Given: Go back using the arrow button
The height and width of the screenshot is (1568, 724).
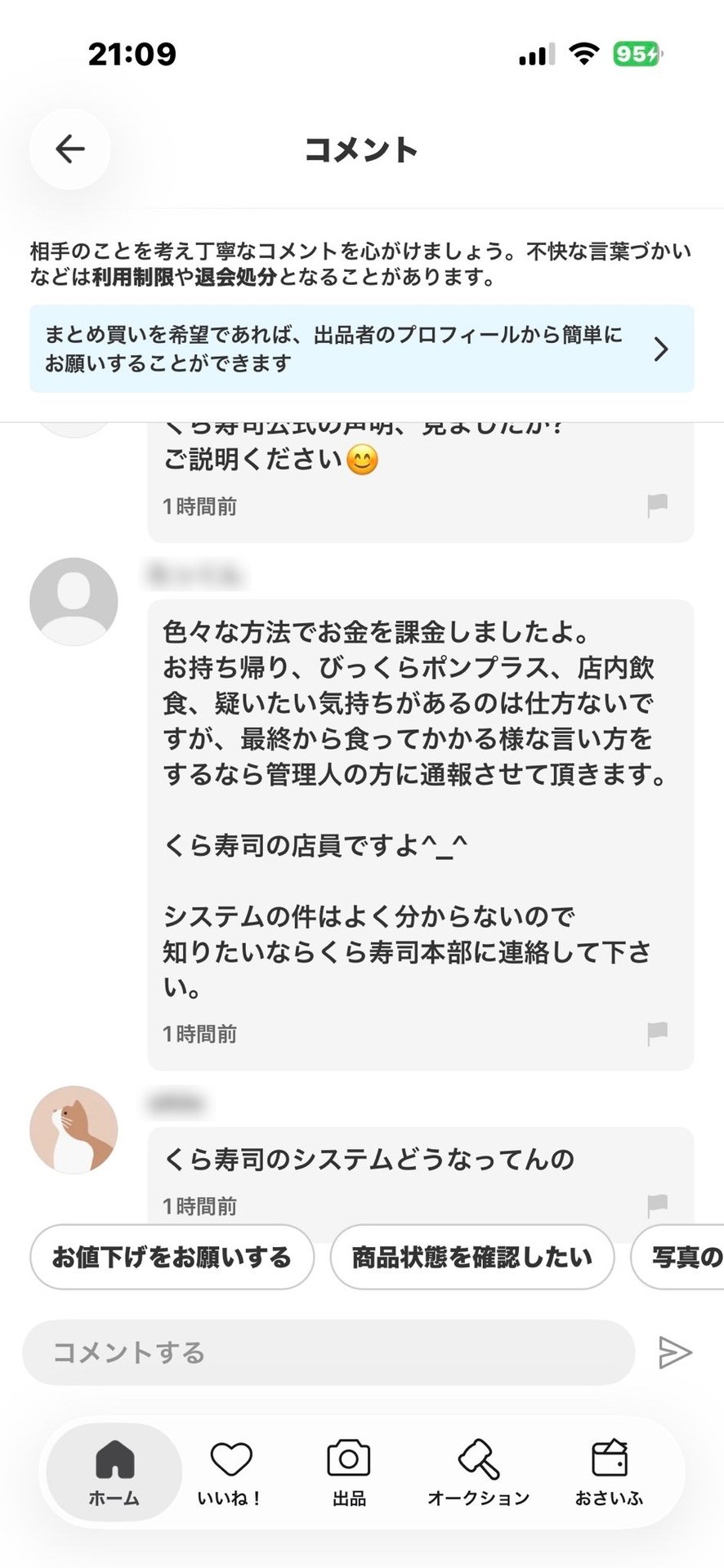Looking at the screenshot, I should point(70,149).
